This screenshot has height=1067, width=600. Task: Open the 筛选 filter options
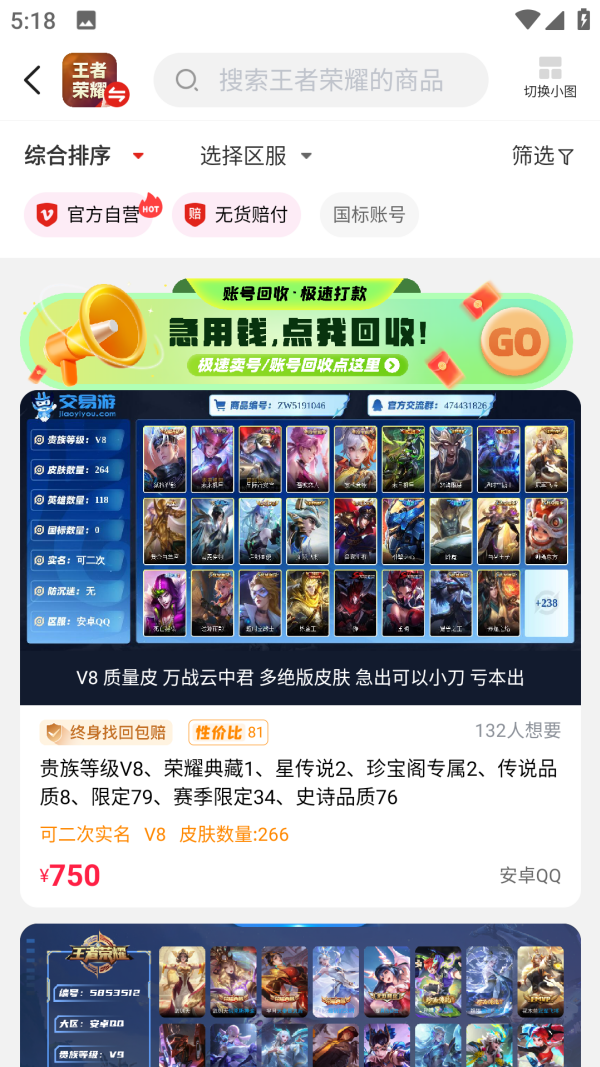click(542, 156)
